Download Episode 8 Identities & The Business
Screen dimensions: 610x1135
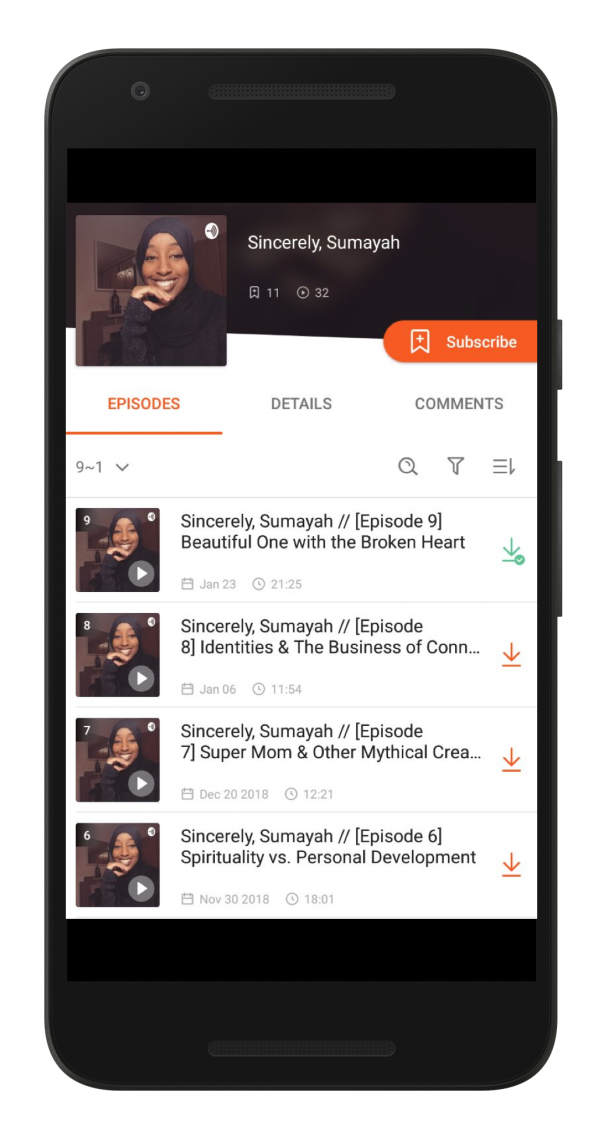[x=511, y=656]
